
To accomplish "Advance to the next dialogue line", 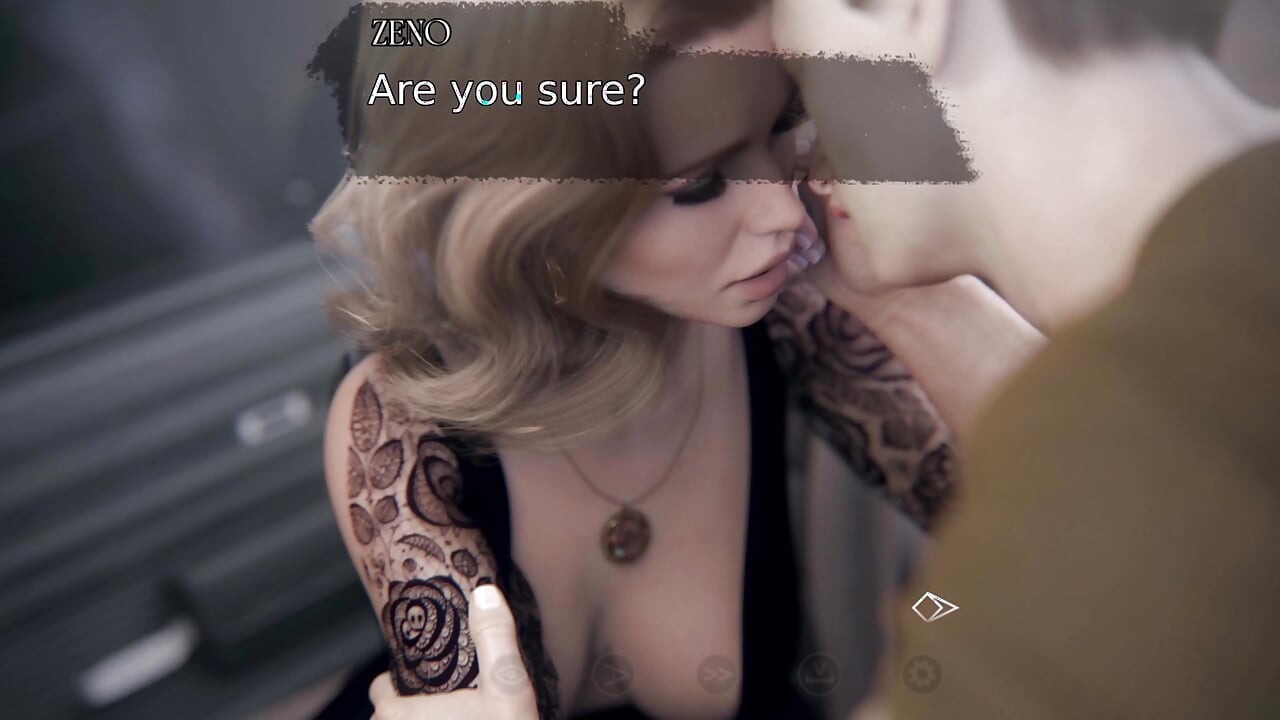I will click(x=934, y=607).
